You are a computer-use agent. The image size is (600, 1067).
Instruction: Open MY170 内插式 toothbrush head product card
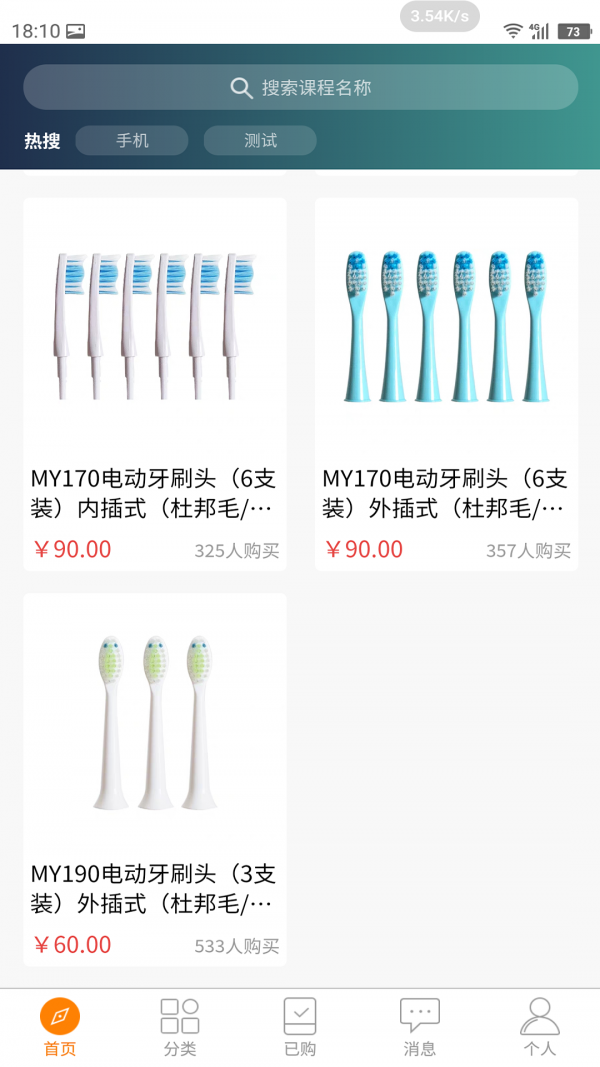click(x=155, y=384)
